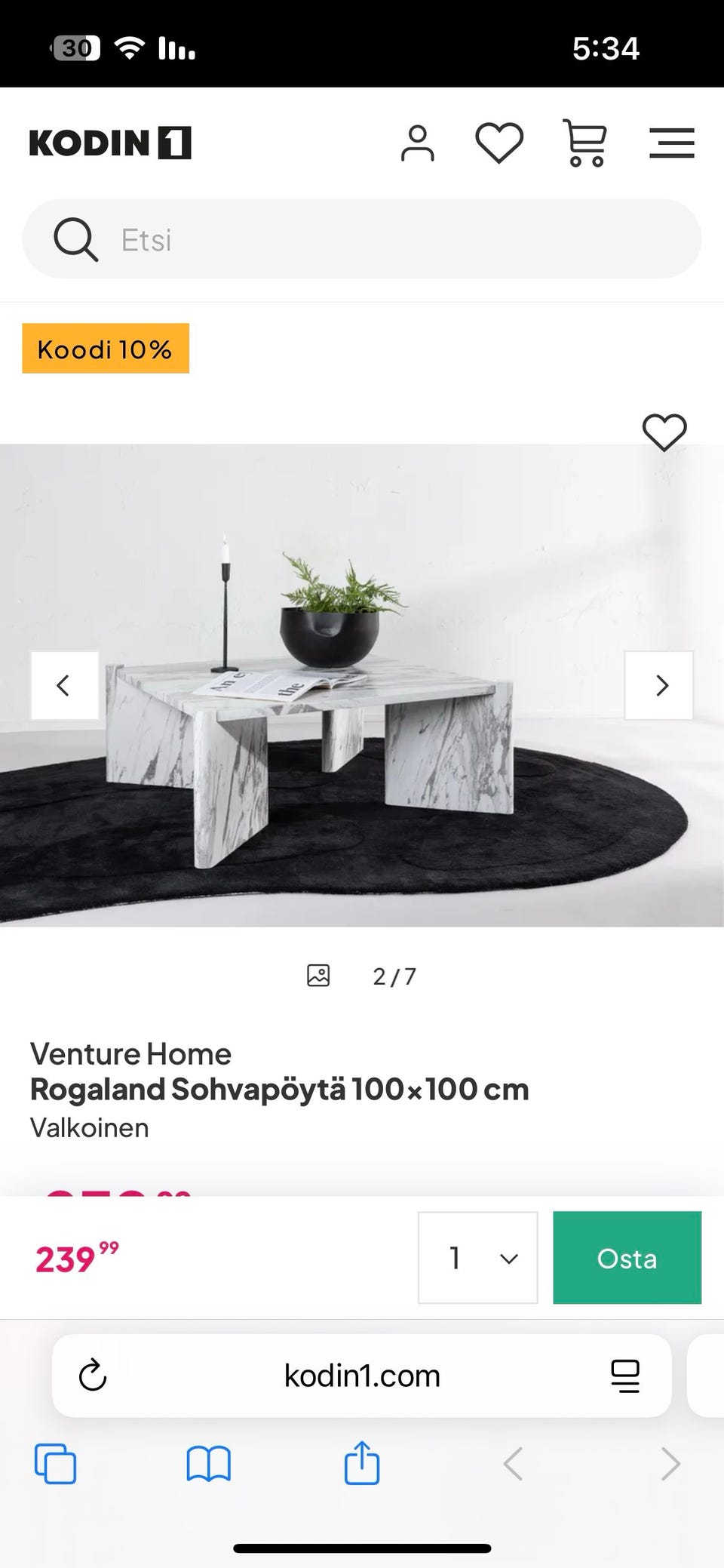Open the hamburger menu
This screenshot has width=724, height=1568.
tap(671, 142)
